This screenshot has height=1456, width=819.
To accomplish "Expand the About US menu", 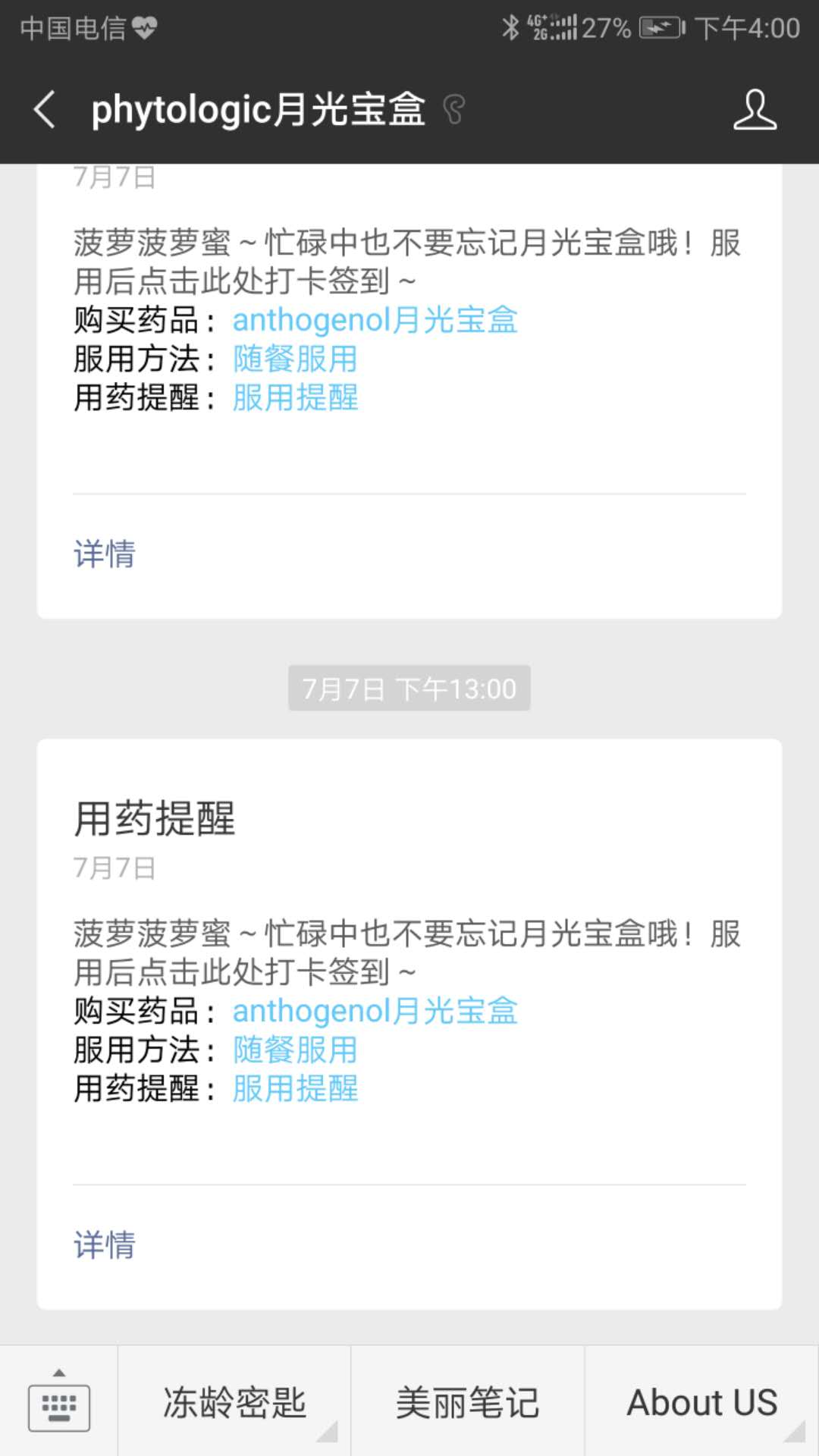I will click(701, 1401).
